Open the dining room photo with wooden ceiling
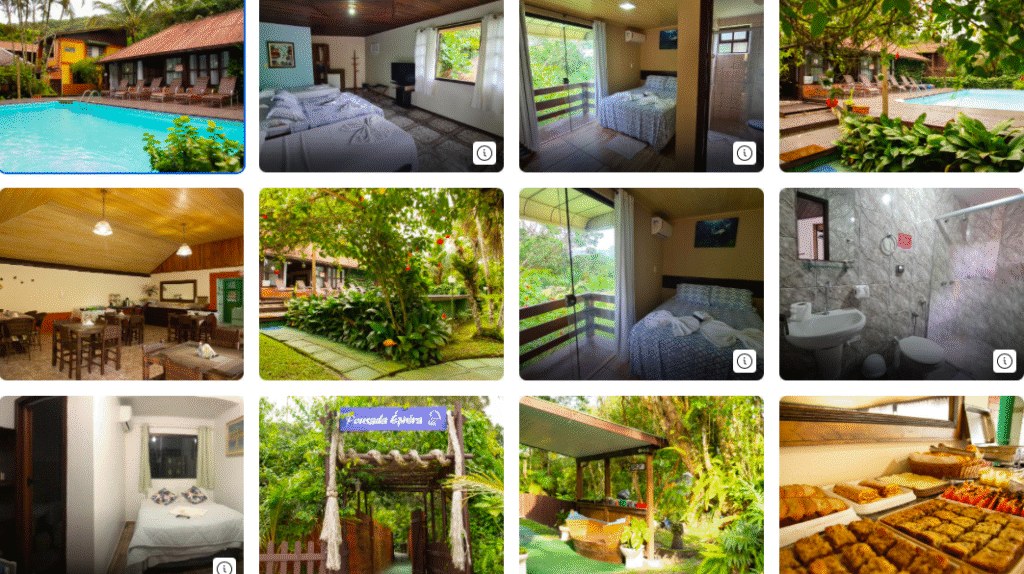The height and width of the screenshot is (574, 1024). (121, 284)
